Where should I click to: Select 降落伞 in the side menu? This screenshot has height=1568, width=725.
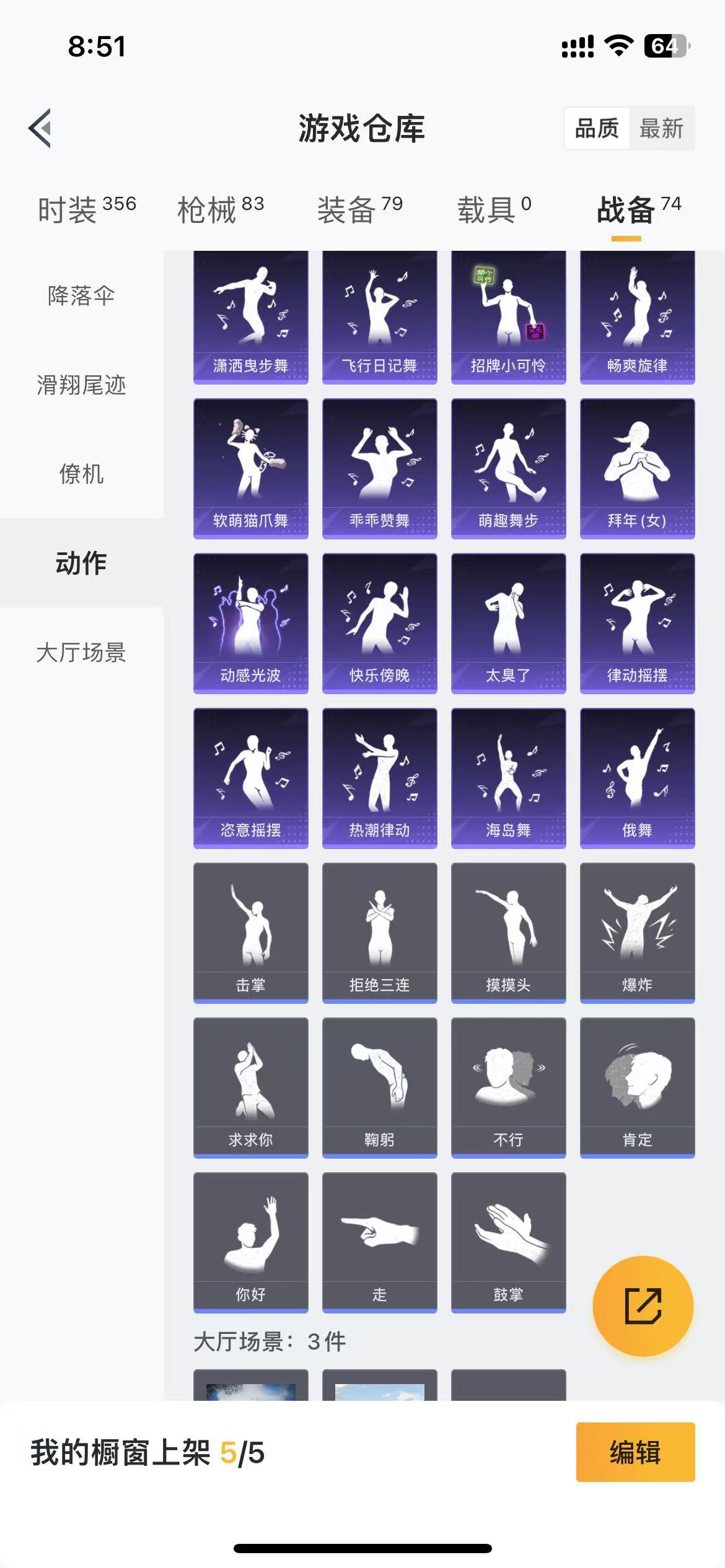pos(81,296)
